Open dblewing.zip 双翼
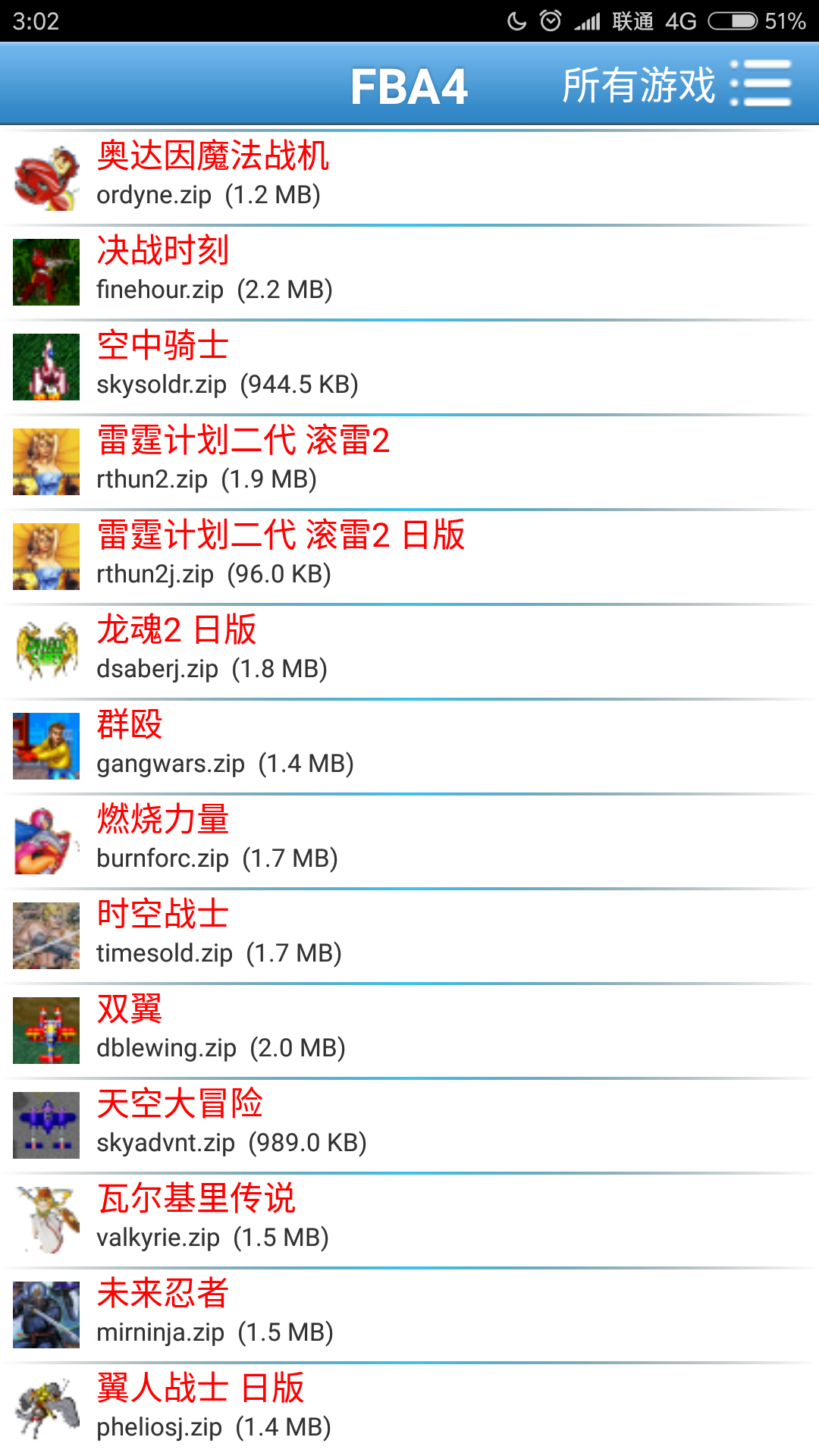The width and height of the screenshot is (819, 1456). coord(409,1030)
